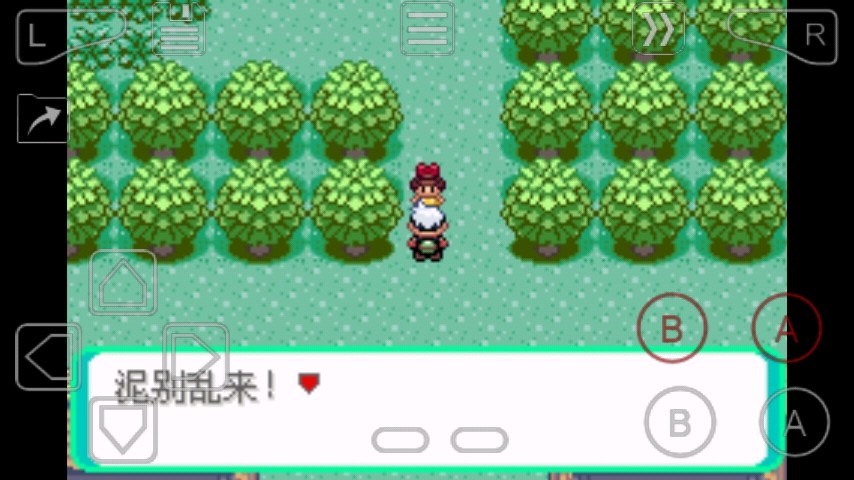
Task: Tap the D-pad right arrow
Action: [196, 357]
